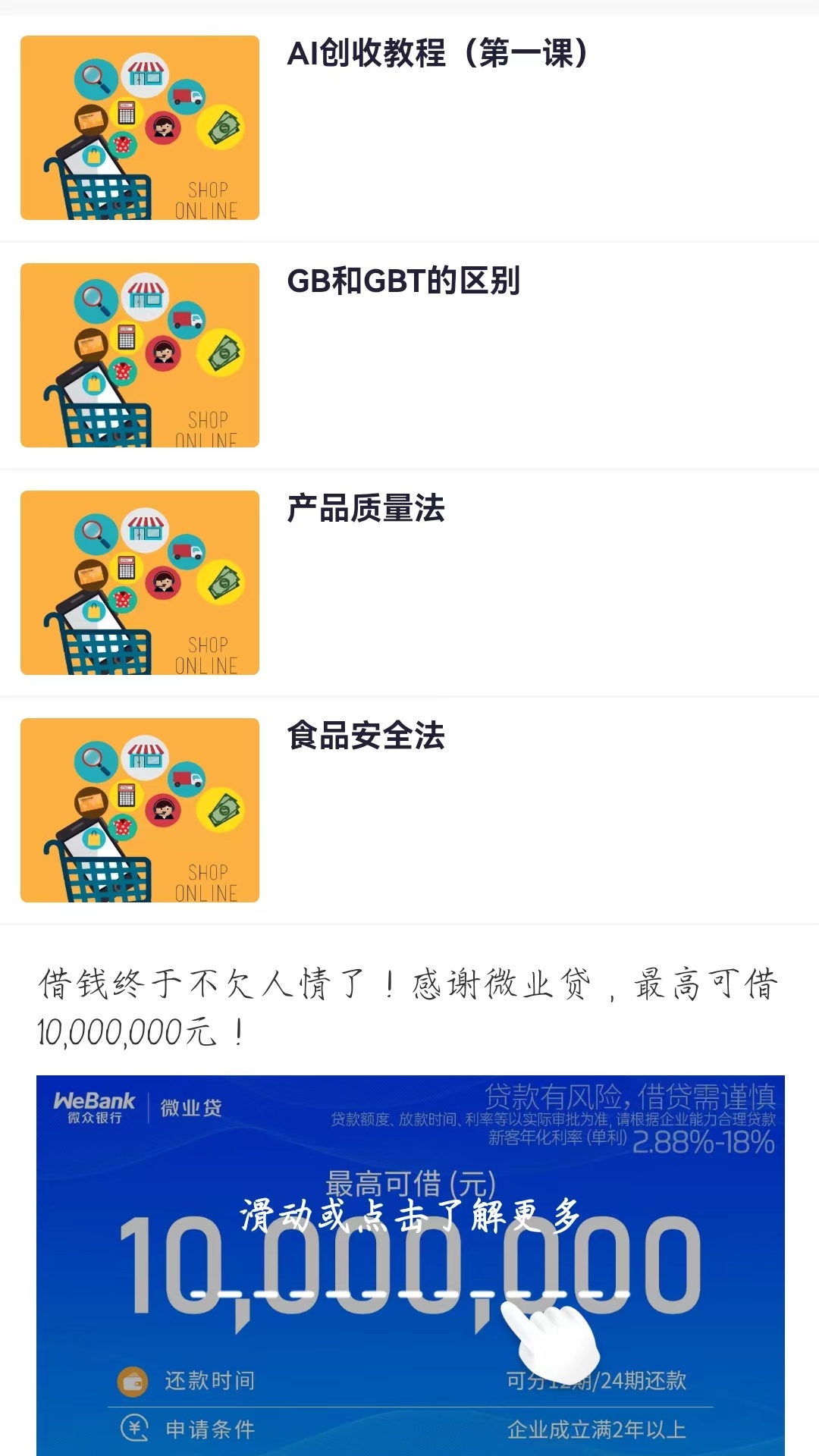Open the AI创收教程（第一课）article

(x=437, y=55)
